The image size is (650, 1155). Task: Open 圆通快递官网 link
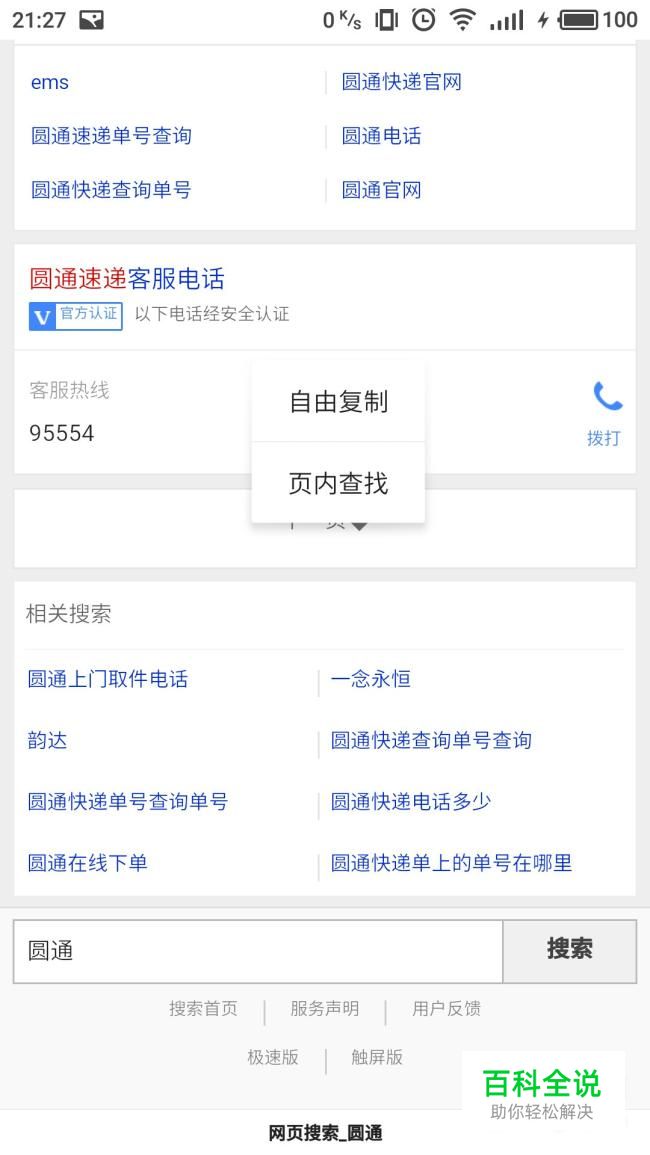click(x=402, y=83)
